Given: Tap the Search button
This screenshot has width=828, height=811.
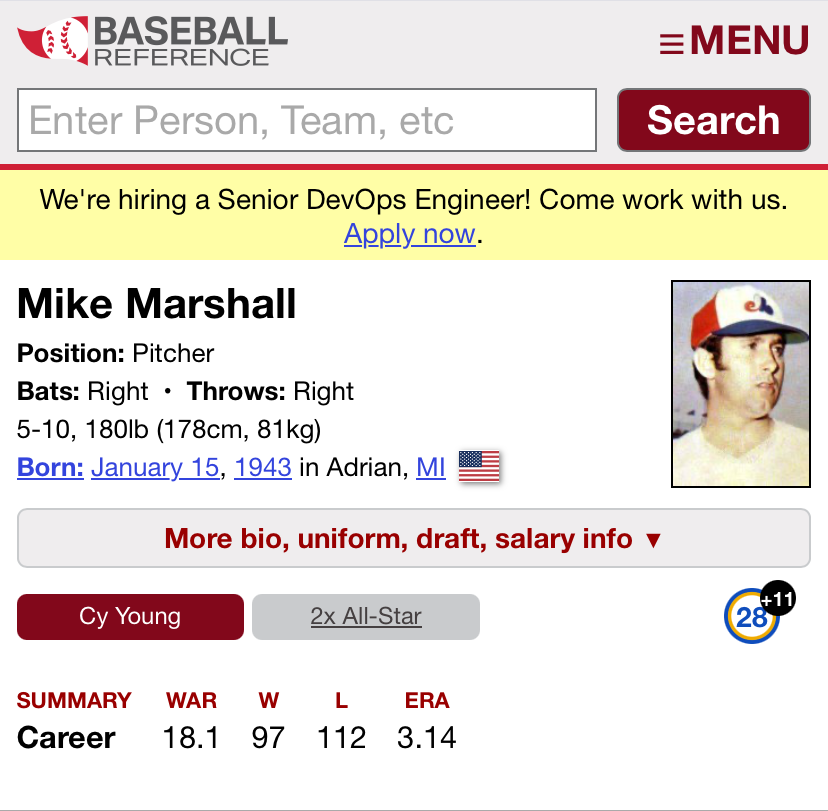Looking at the screenshot, I should [x=713, y=121].
